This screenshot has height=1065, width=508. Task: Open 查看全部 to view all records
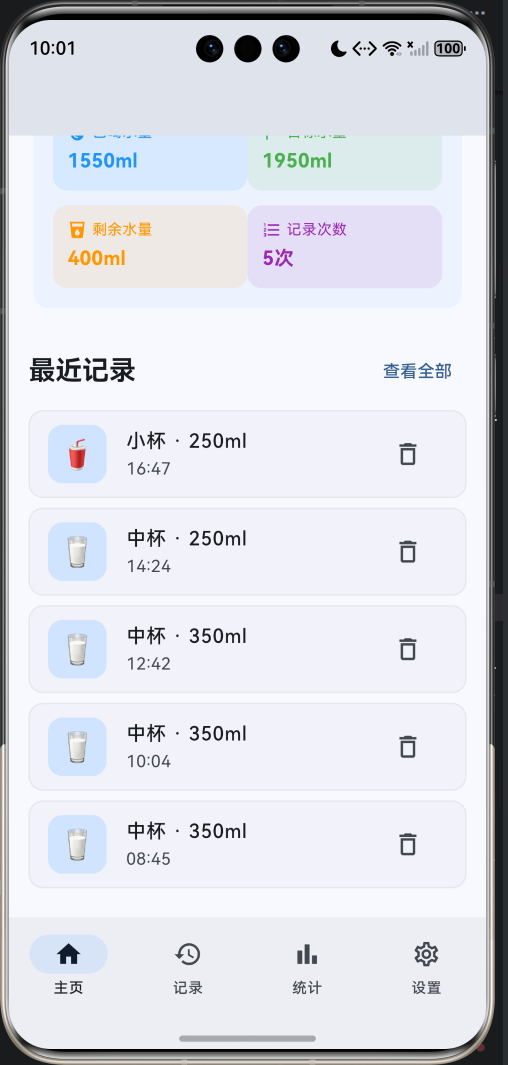coord(417,371)
